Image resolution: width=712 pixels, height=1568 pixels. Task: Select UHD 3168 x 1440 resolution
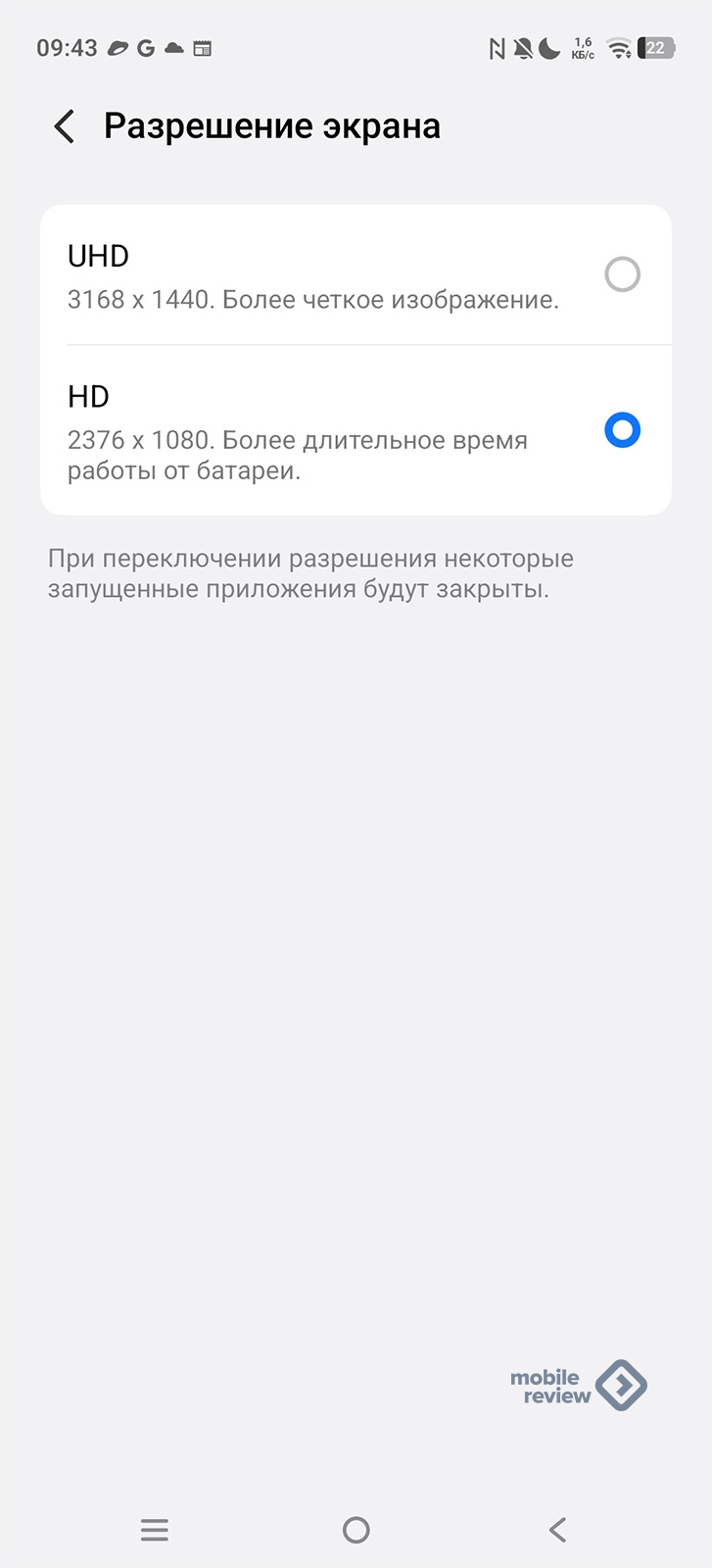tap(622, 274)
